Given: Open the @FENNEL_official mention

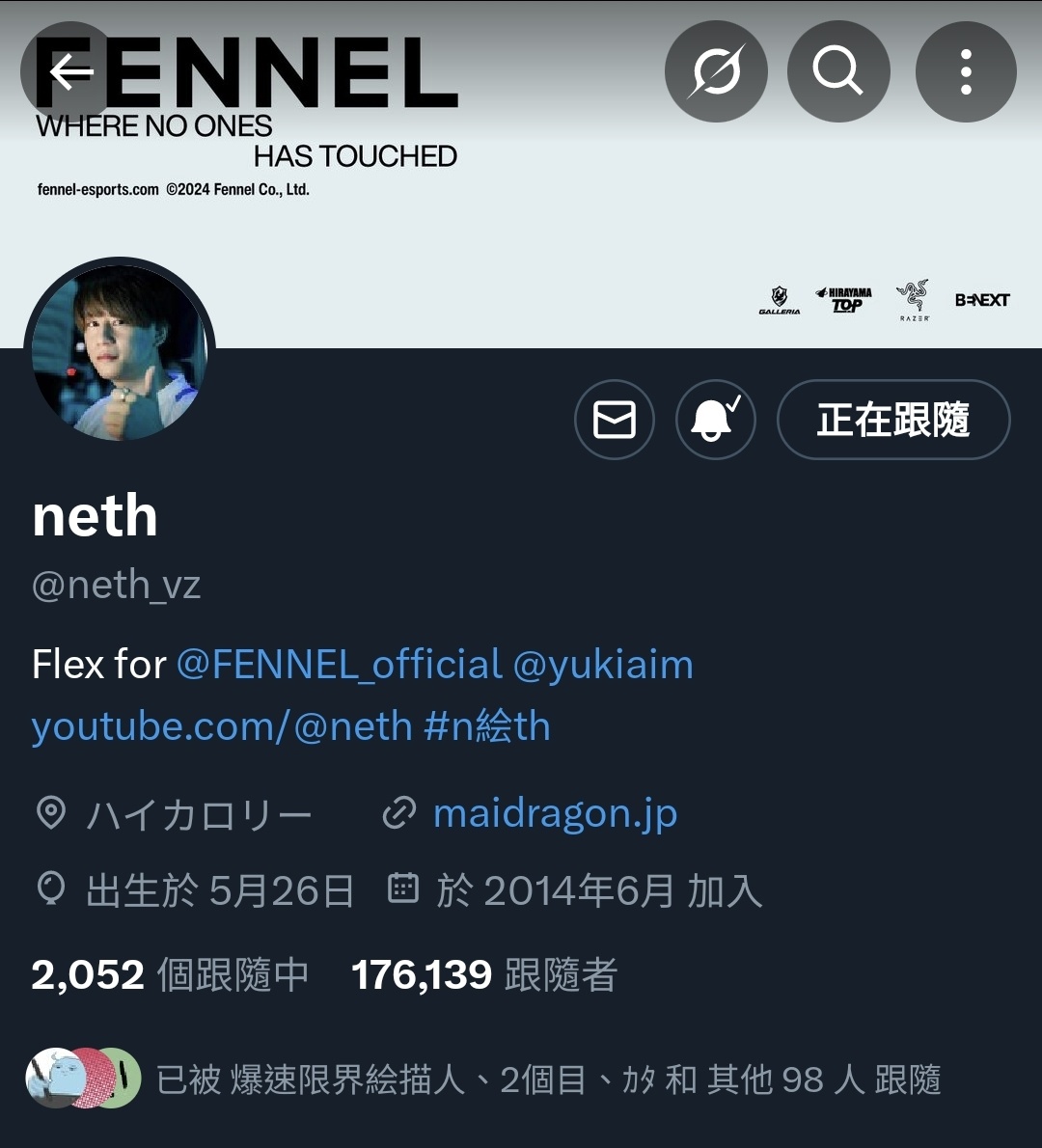Looking at the screenshot, I should (x=339, y=665).
